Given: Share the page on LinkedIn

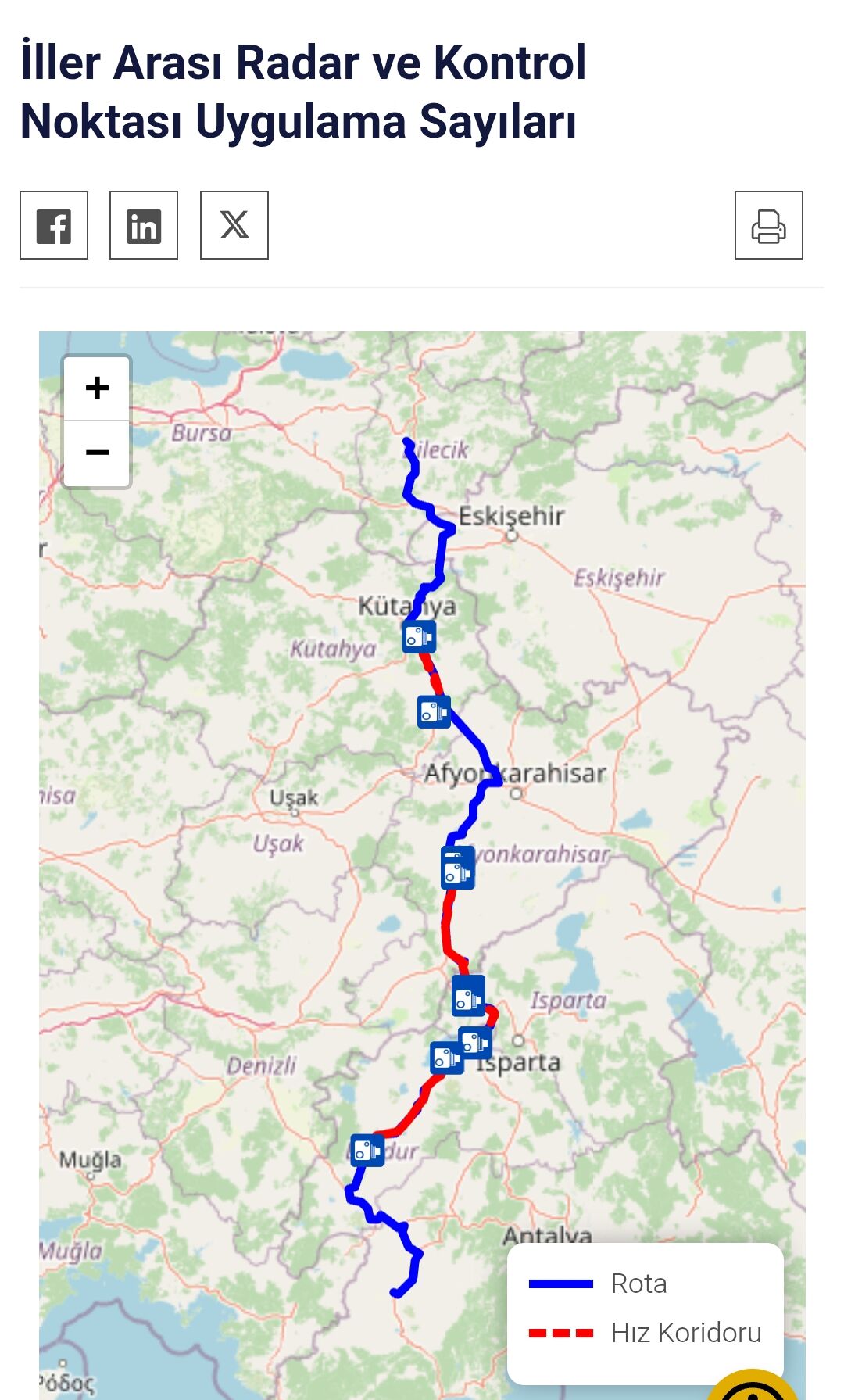Looking at the screenshot, I should (144, 226).
